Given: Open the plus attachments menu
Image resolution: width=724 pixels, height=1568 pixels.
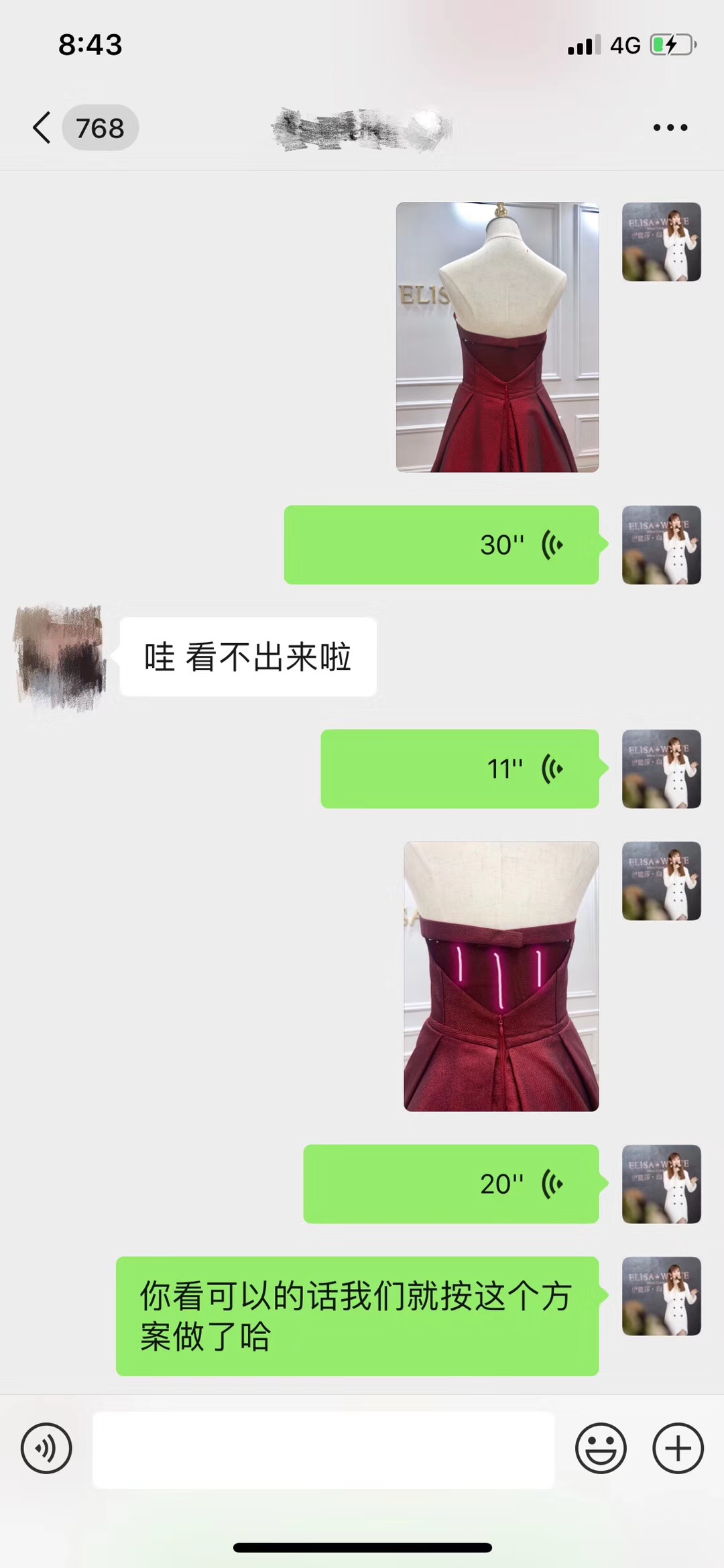Looking at the screenshot, I should pyautogui.click(x=678, y=1448).
